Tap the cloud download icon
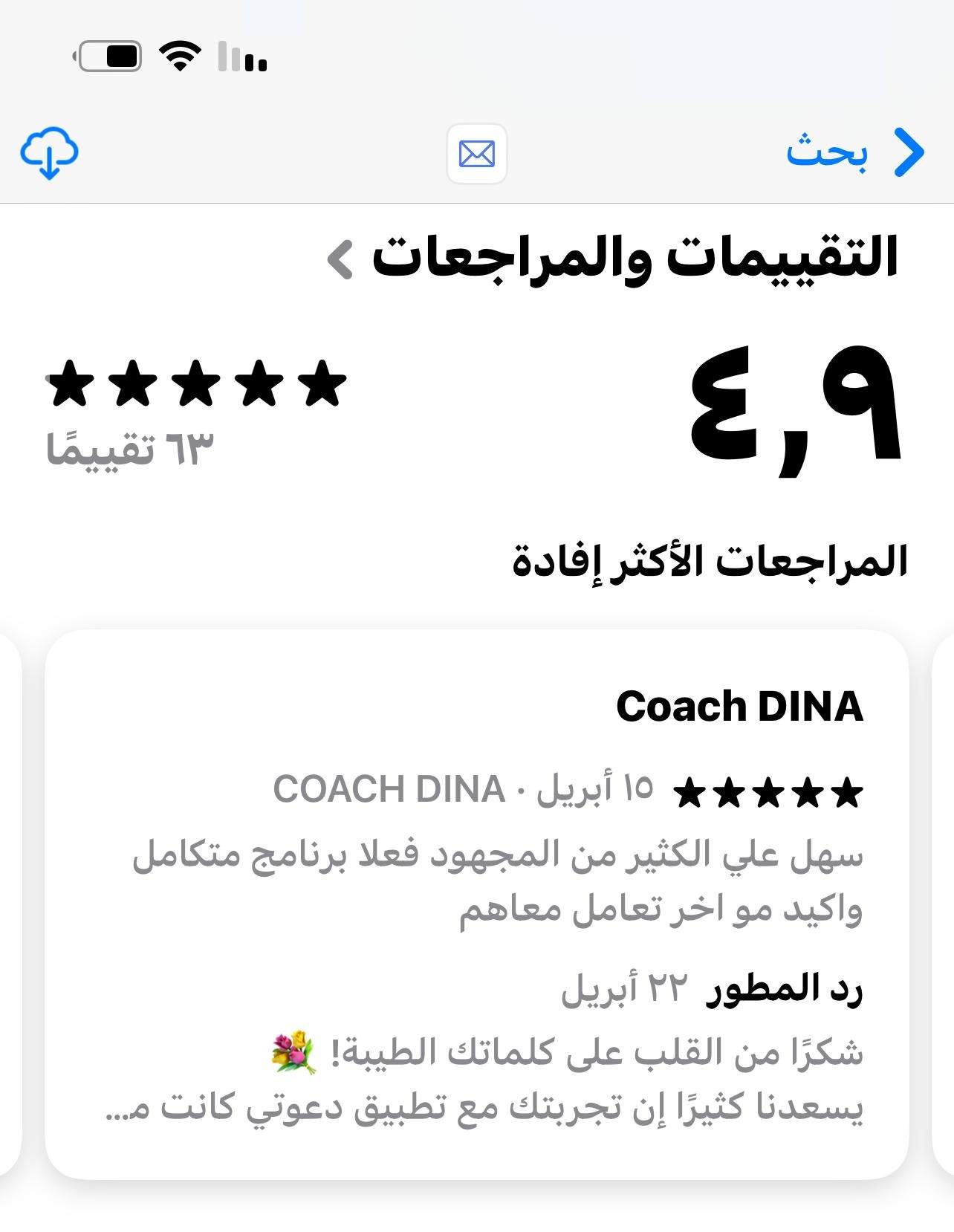 [49, 153]
